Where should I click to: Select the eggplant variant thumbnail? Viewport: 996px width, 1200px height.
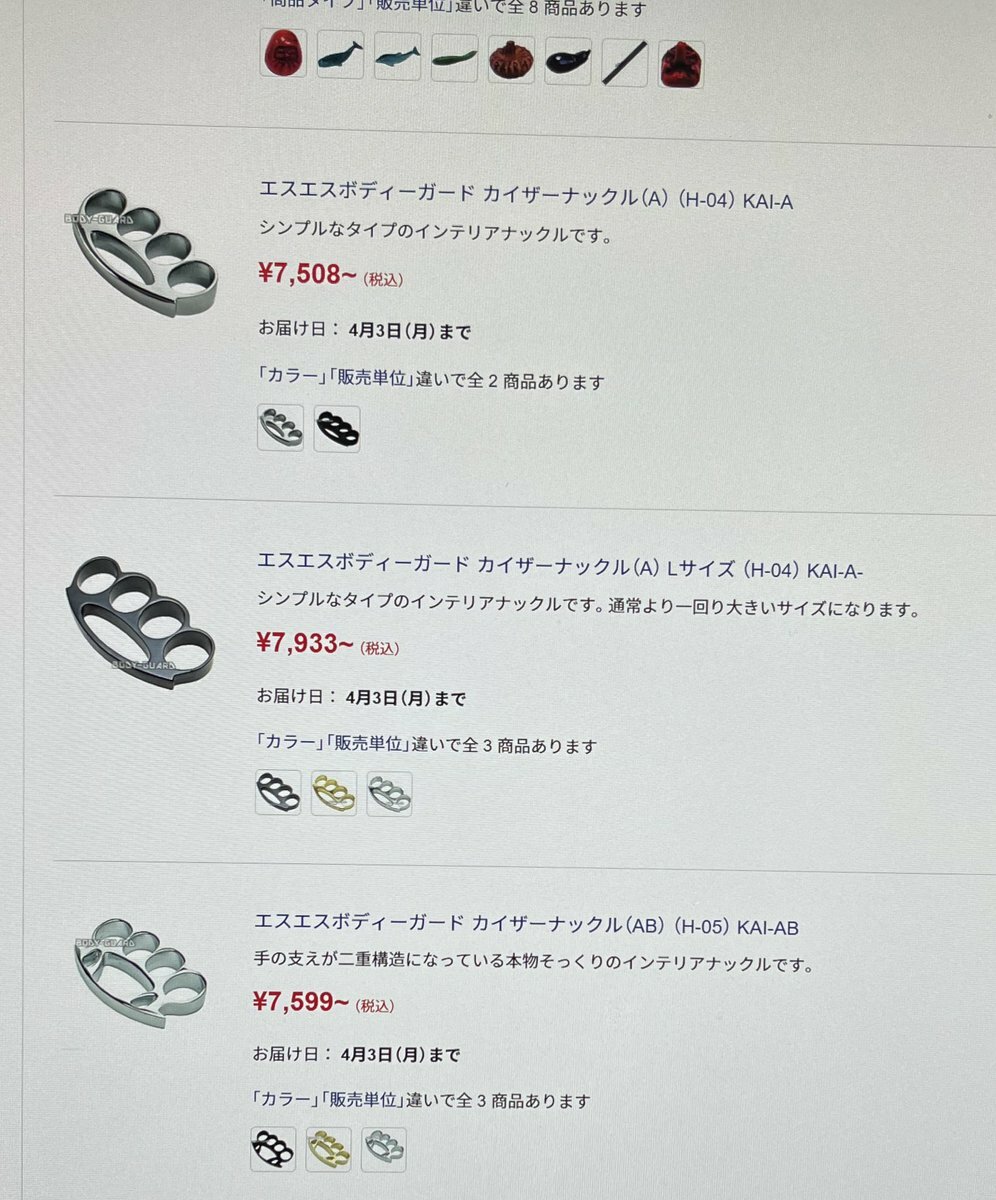(x=567, y=62)
